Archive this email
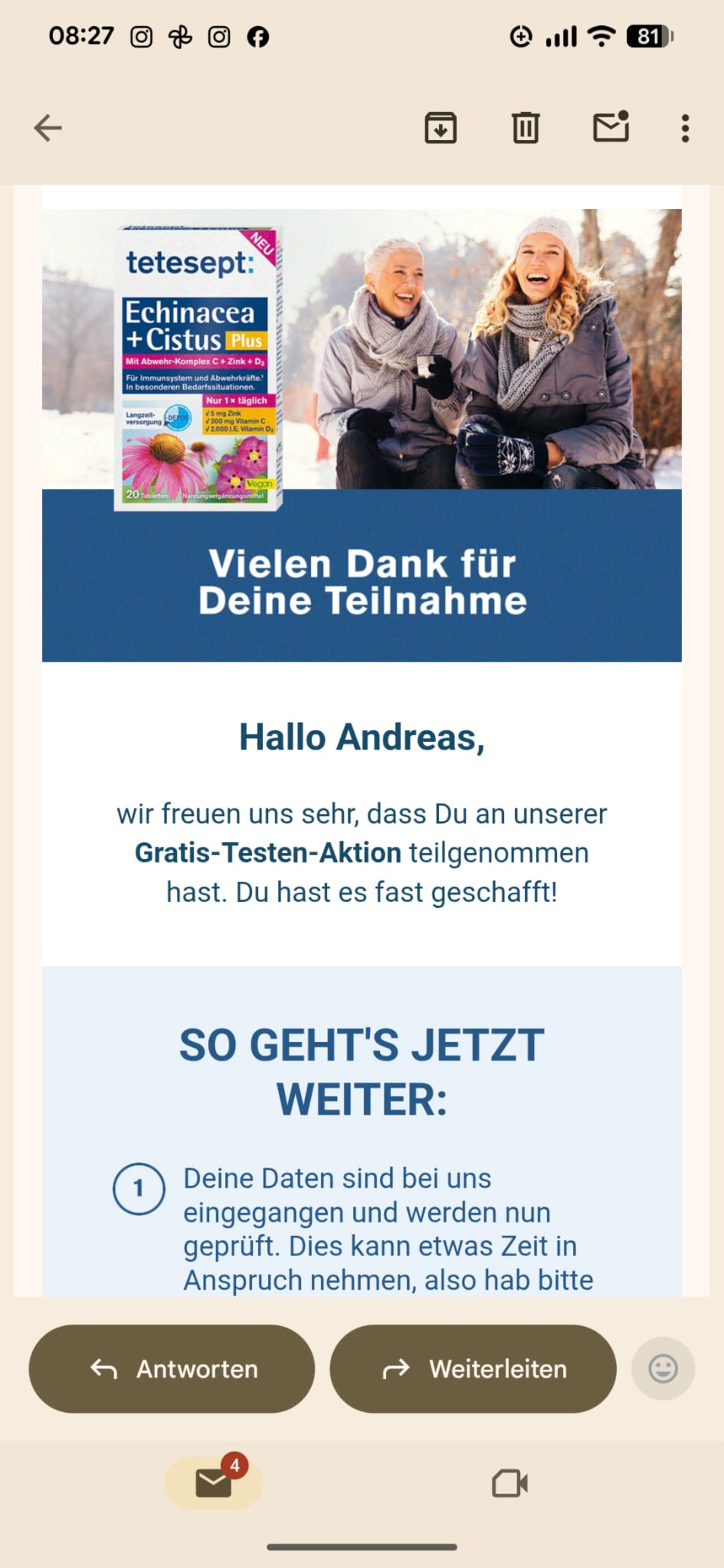This screenshot has width=724, height=1568. point(440,128)
